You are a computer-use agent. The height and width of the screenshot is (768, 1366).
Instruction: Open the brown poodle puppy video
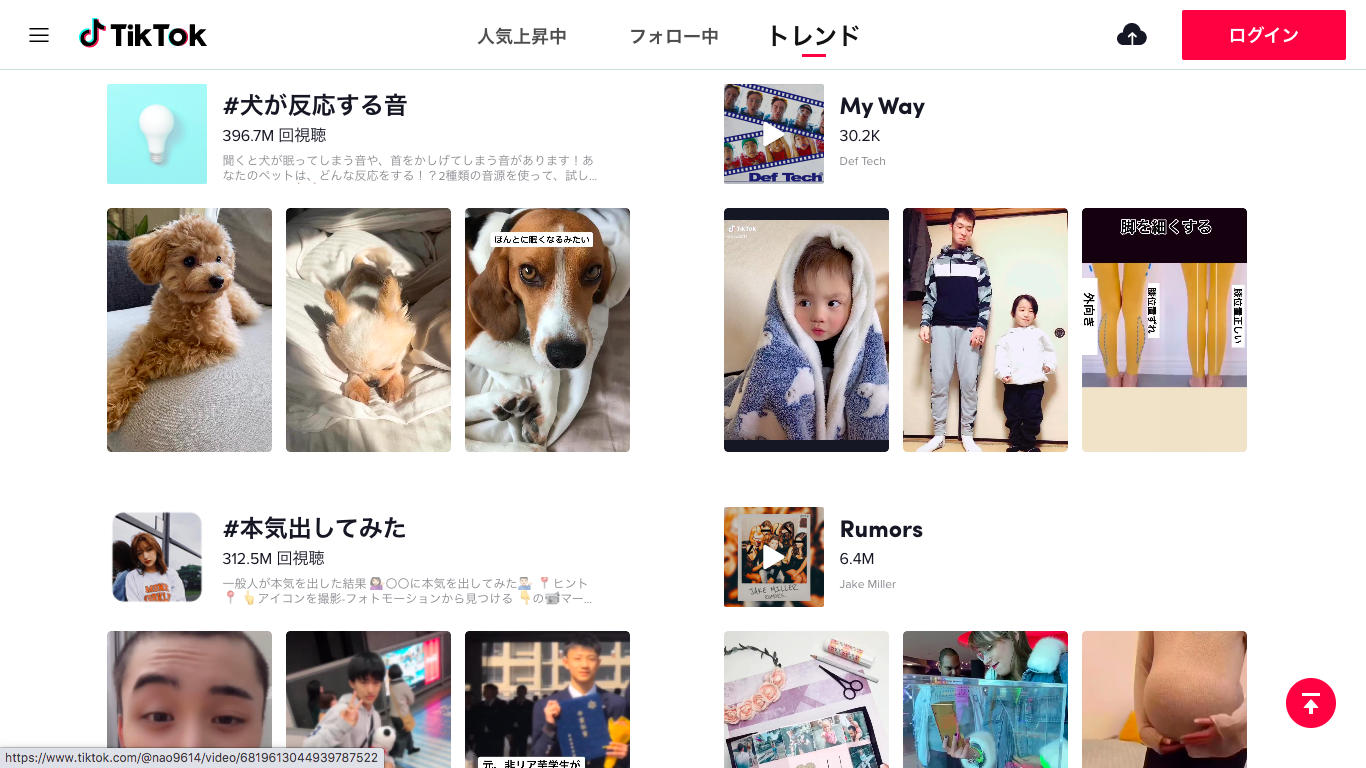[189, 330]
